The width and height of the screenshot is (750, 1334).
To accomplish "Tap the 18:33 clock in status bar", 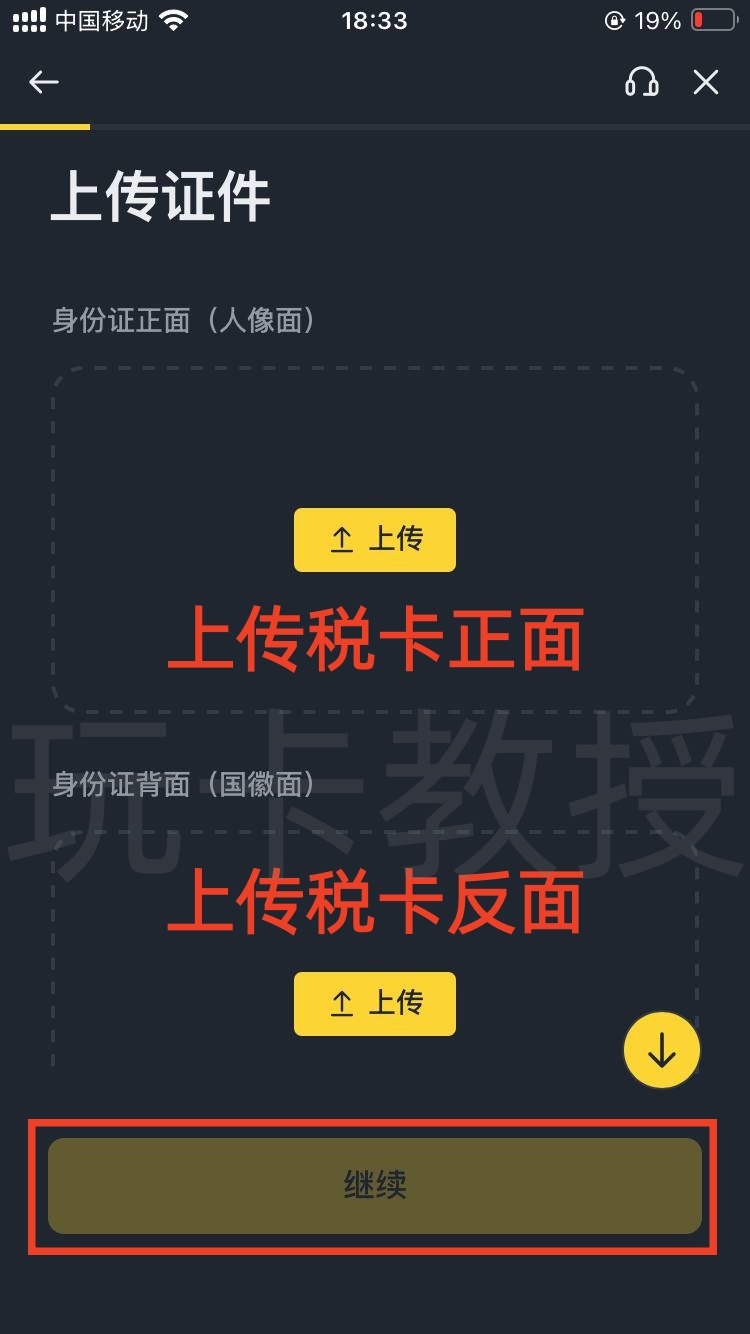I will [374, 20].
